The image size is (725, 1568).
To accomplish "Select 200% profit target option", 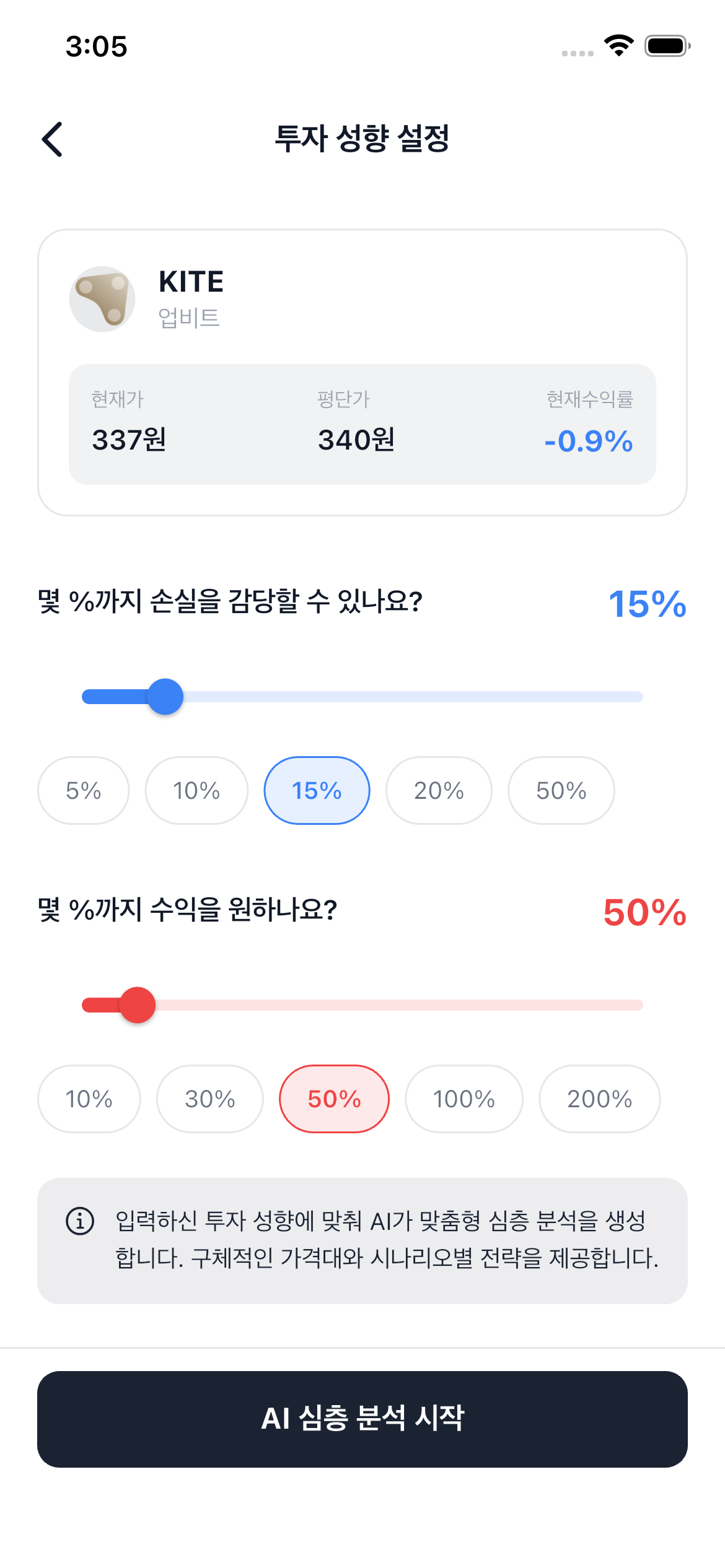I will click(599, 1099).
